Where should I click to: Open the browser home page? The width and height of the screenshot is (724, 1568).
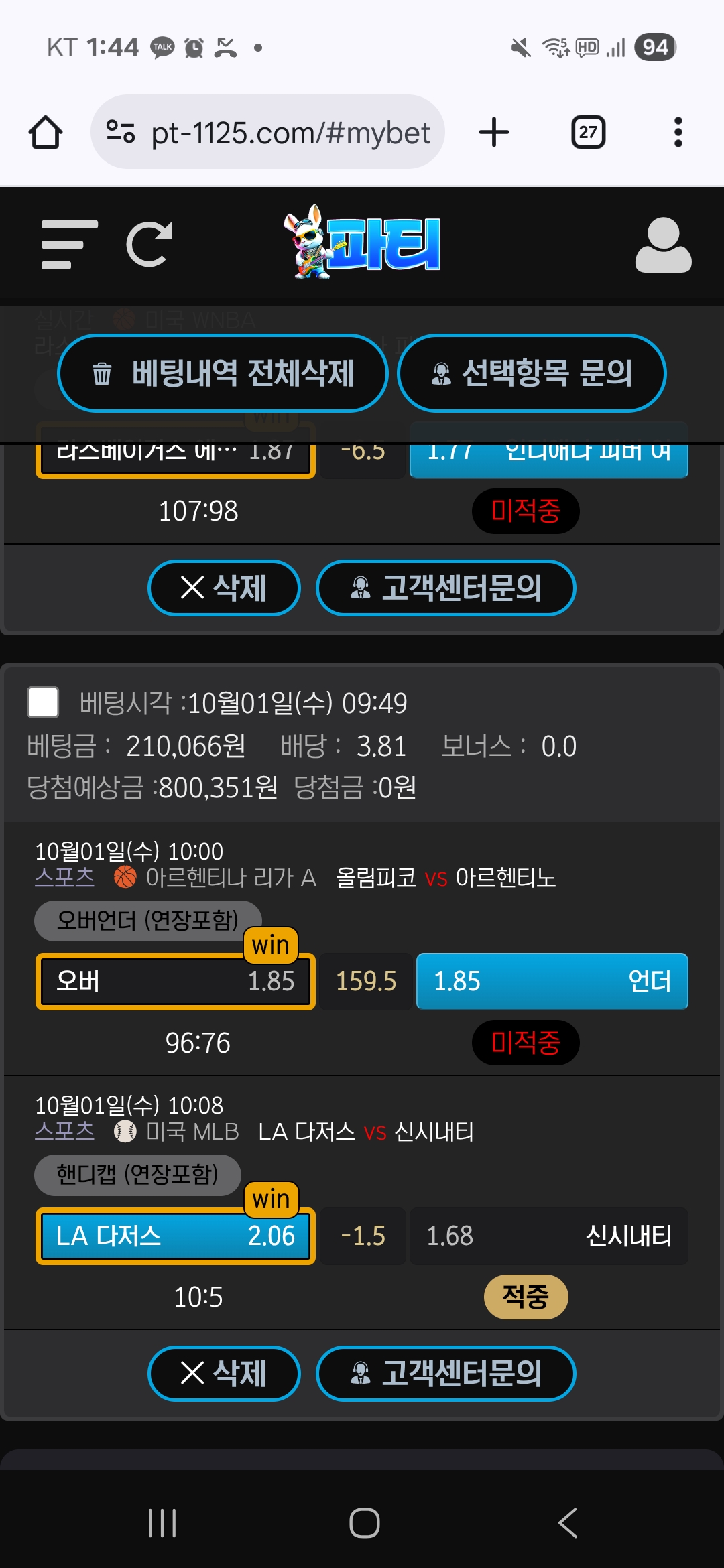point(46,132)
